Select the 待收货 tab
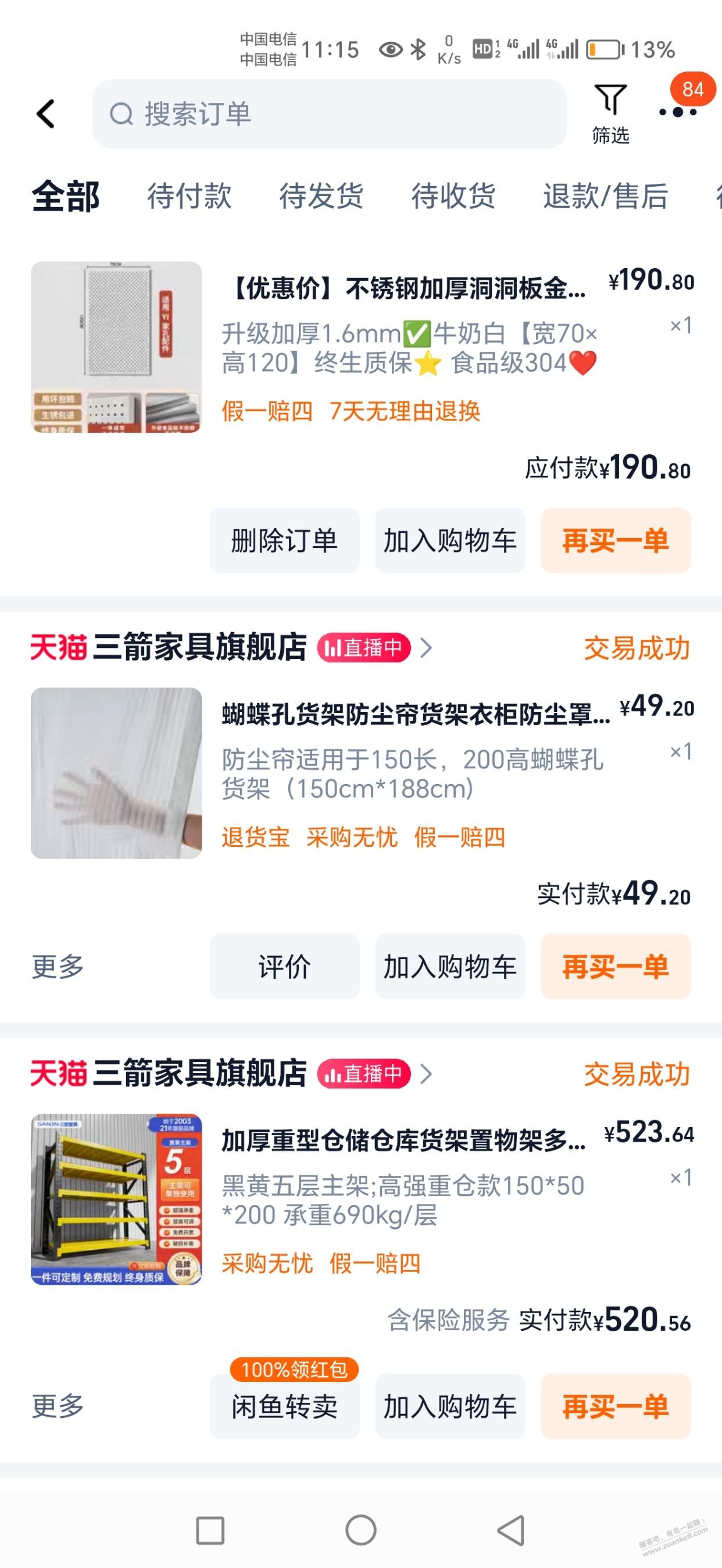The height and width of the screenshot is (1568, 722). (x=453, y=196)
